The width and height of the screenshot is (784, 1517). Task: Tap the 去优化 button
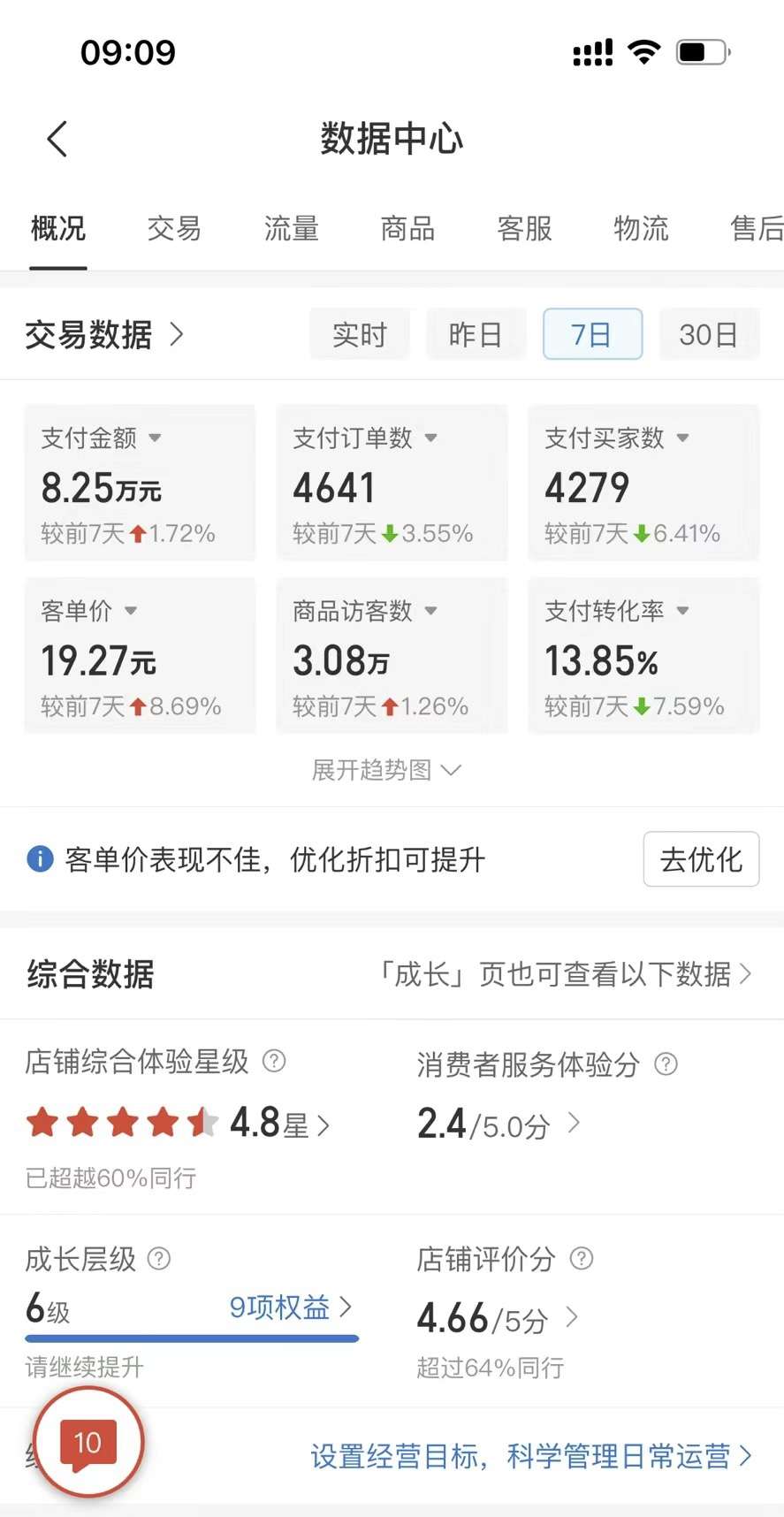tap(701, 858)
